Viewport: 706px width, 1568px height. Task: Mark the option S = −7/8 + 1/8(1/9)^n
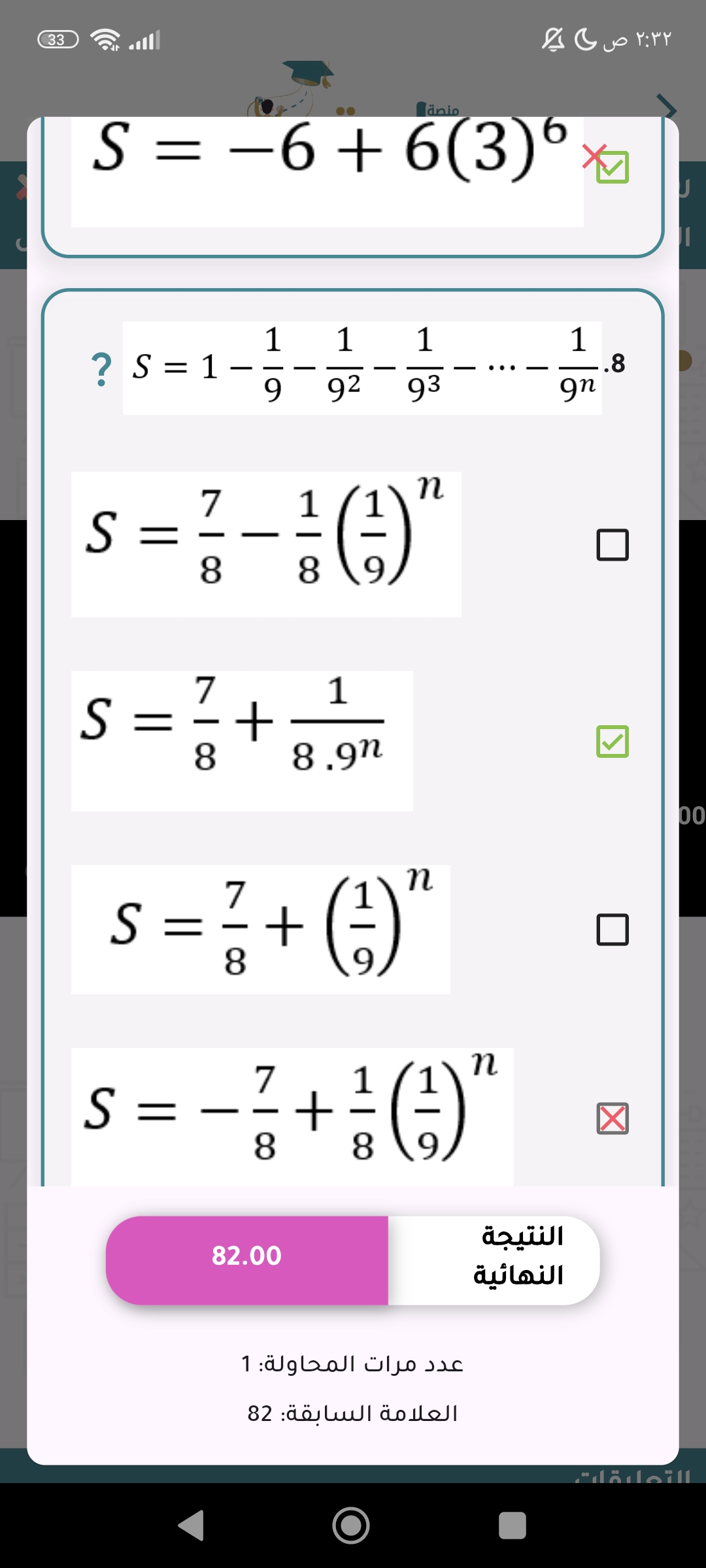click(x=613, y=1119)
